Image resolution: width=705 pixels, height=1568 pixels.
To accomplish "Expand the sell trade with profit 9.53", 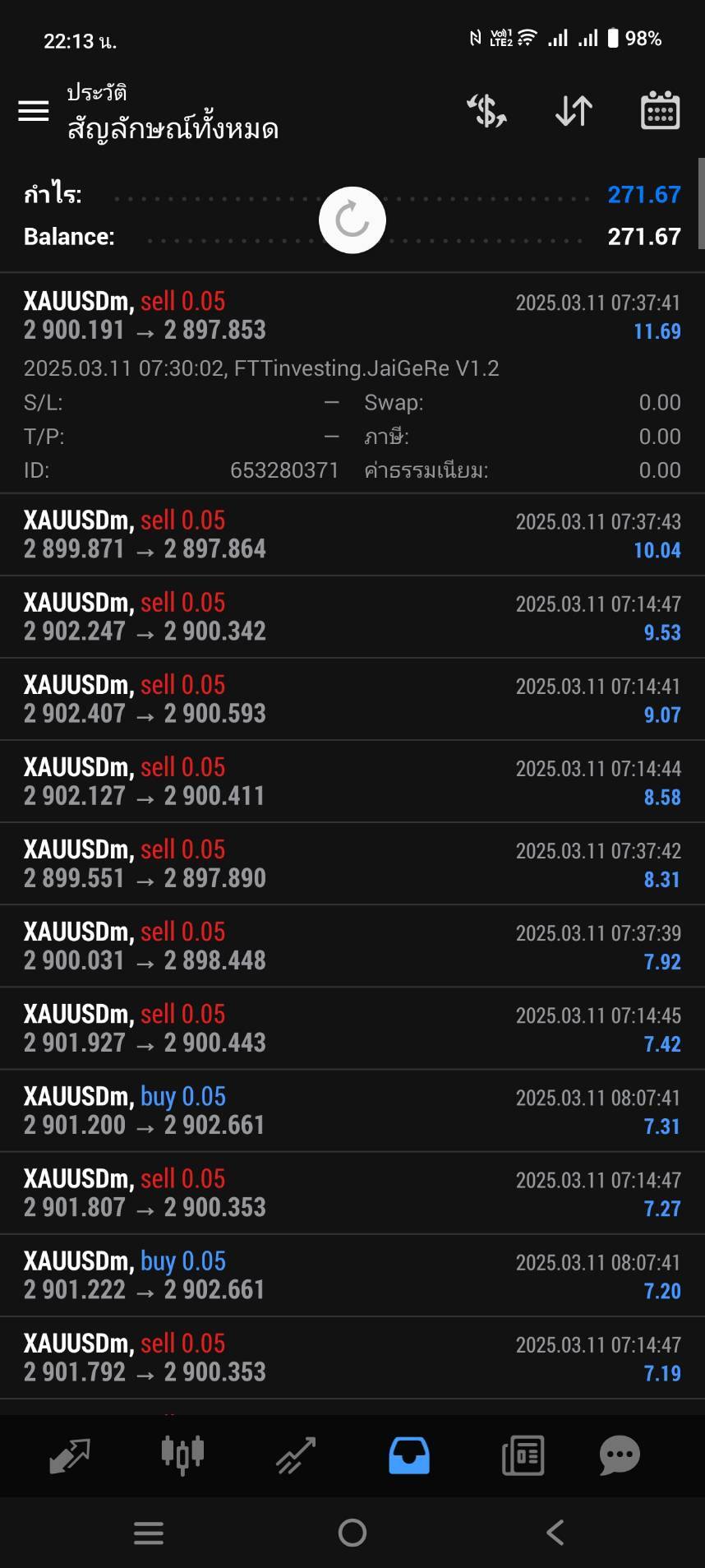I will (352, 617).
